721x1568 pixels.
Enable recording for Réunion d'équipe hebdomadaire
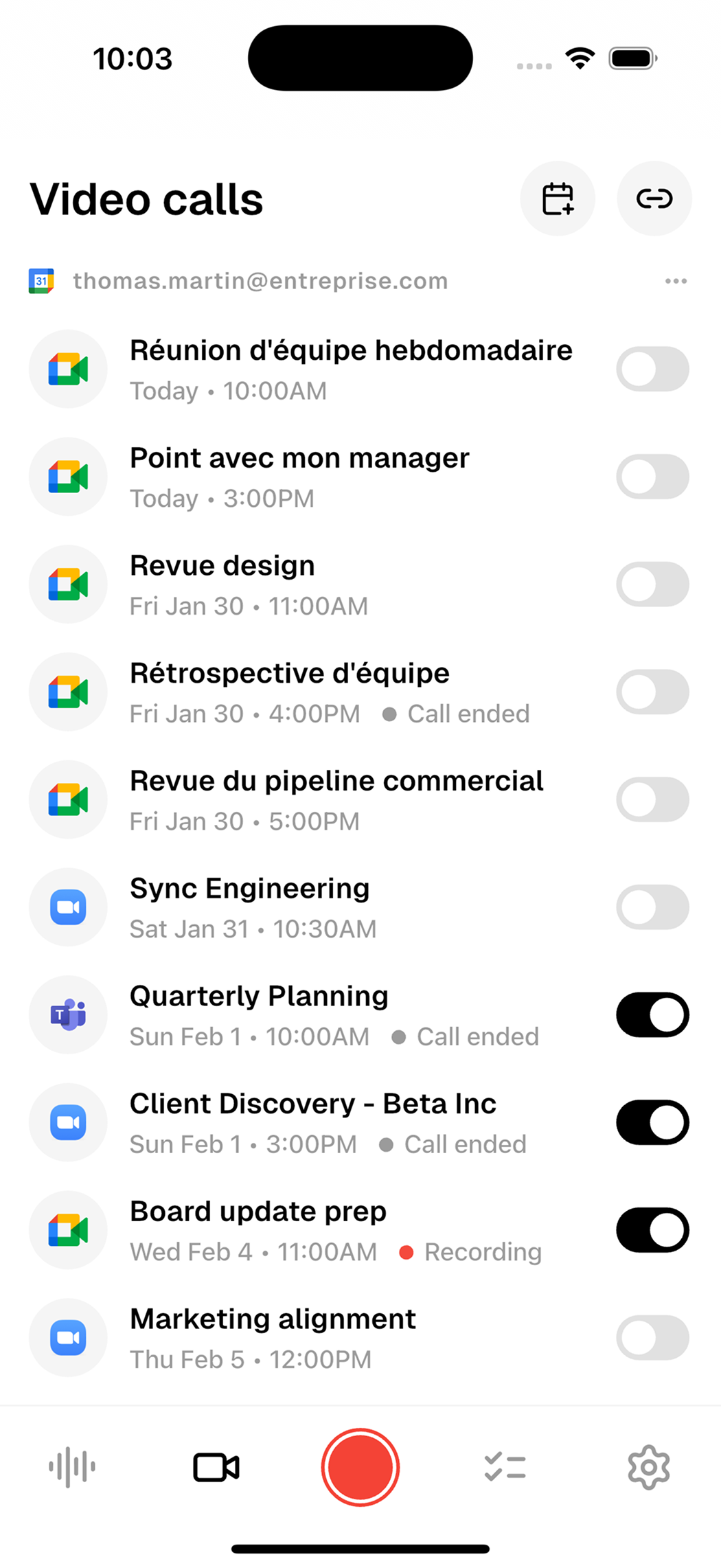pos(652,370)
